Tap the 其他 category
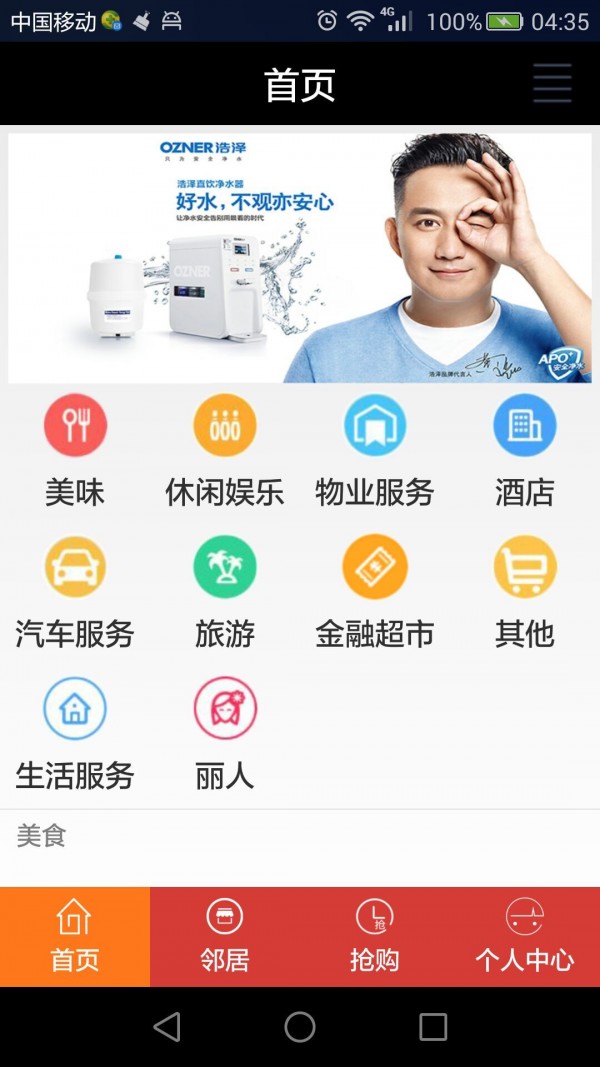 pyautogui.click(x=525, y=591)
